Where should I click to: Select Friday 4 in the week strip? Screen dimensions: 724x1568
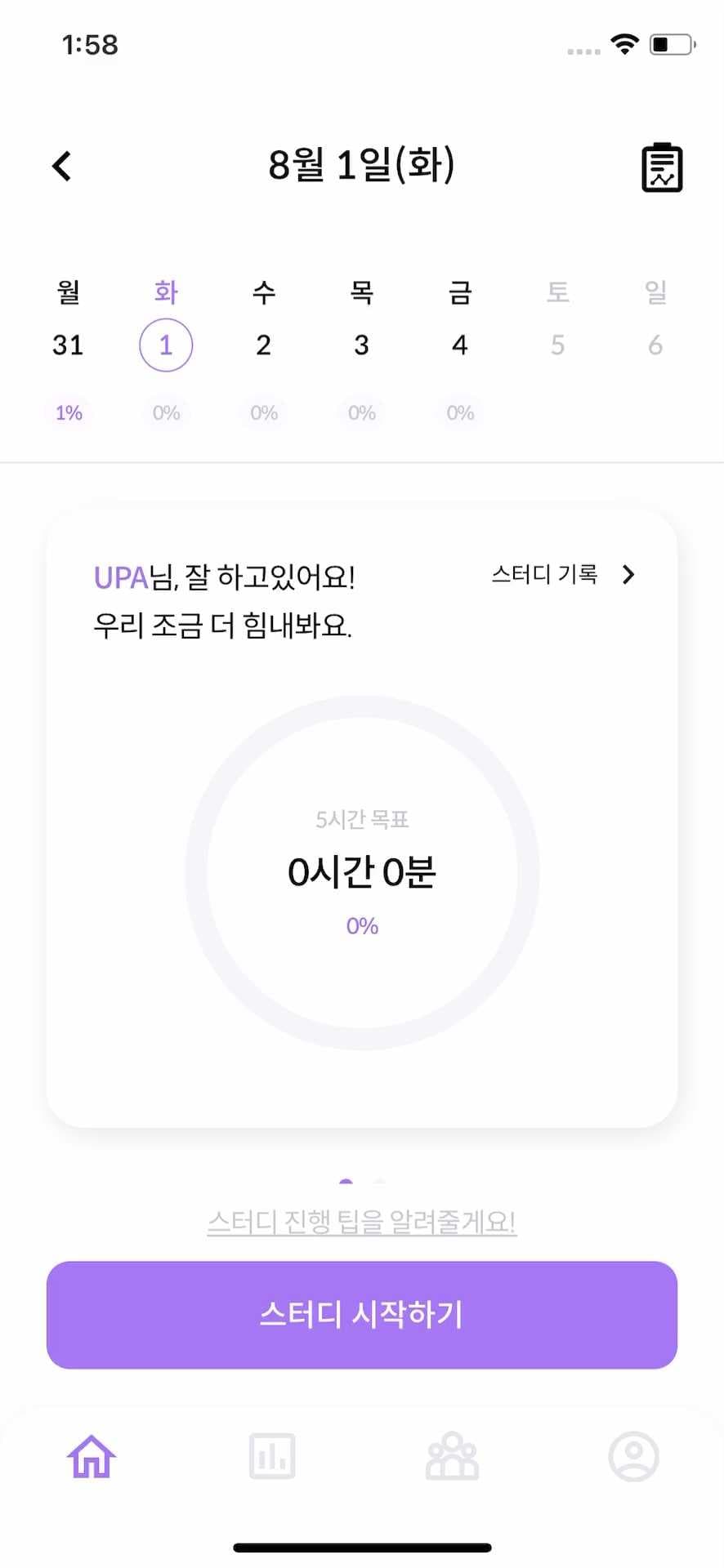tap(459, 344)
